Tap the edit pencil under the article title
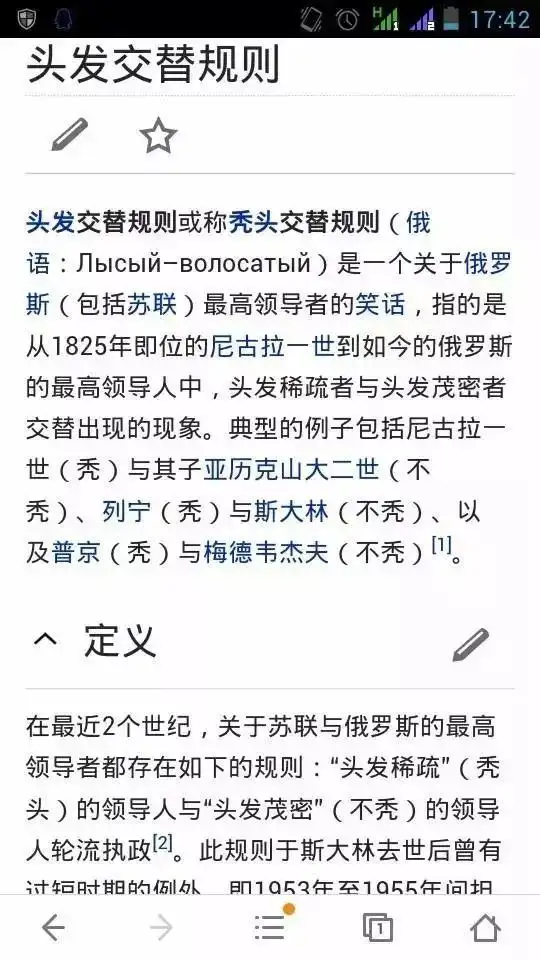Image resolution: width=540 pixels, height=960 pixels. [69, 135]
